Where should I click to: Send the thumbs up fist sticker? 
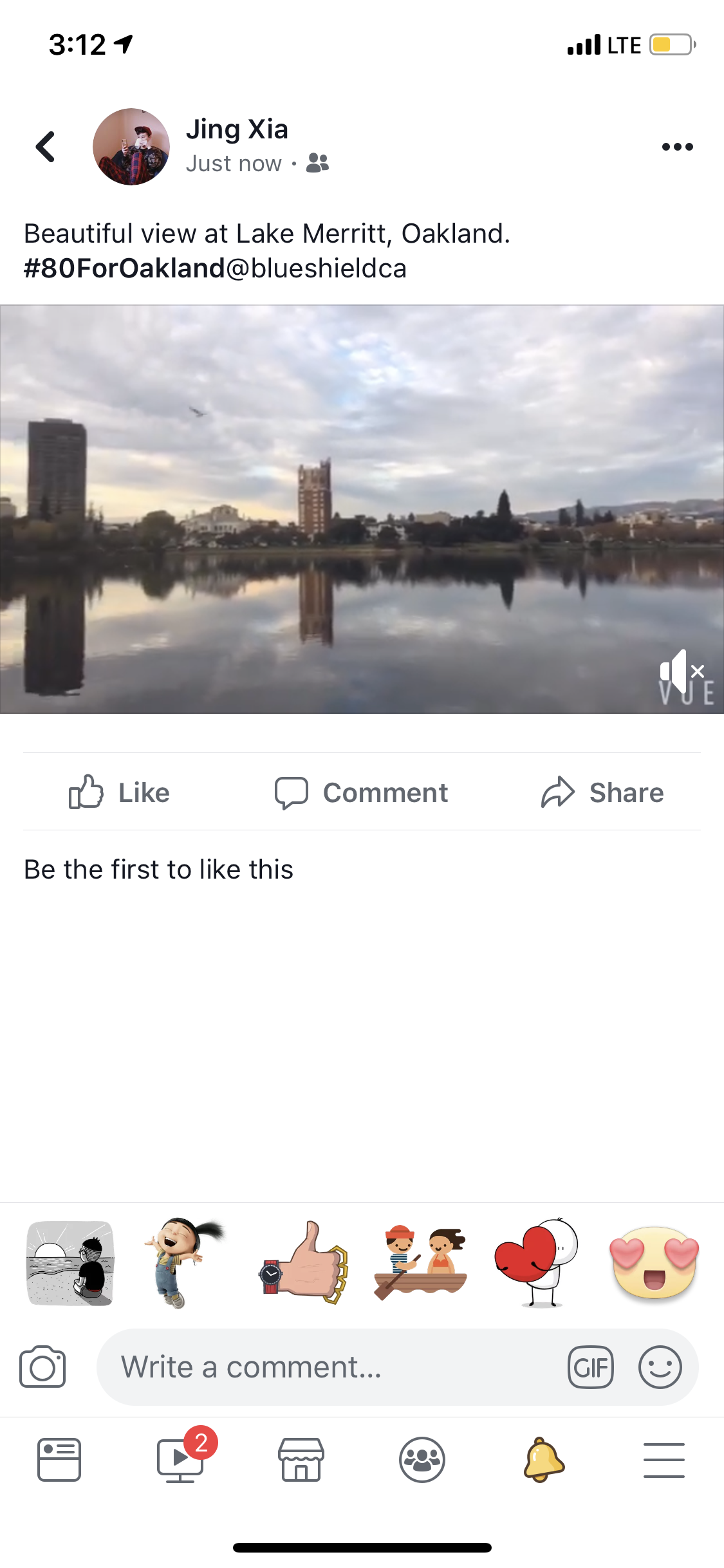coord(304,1263)
